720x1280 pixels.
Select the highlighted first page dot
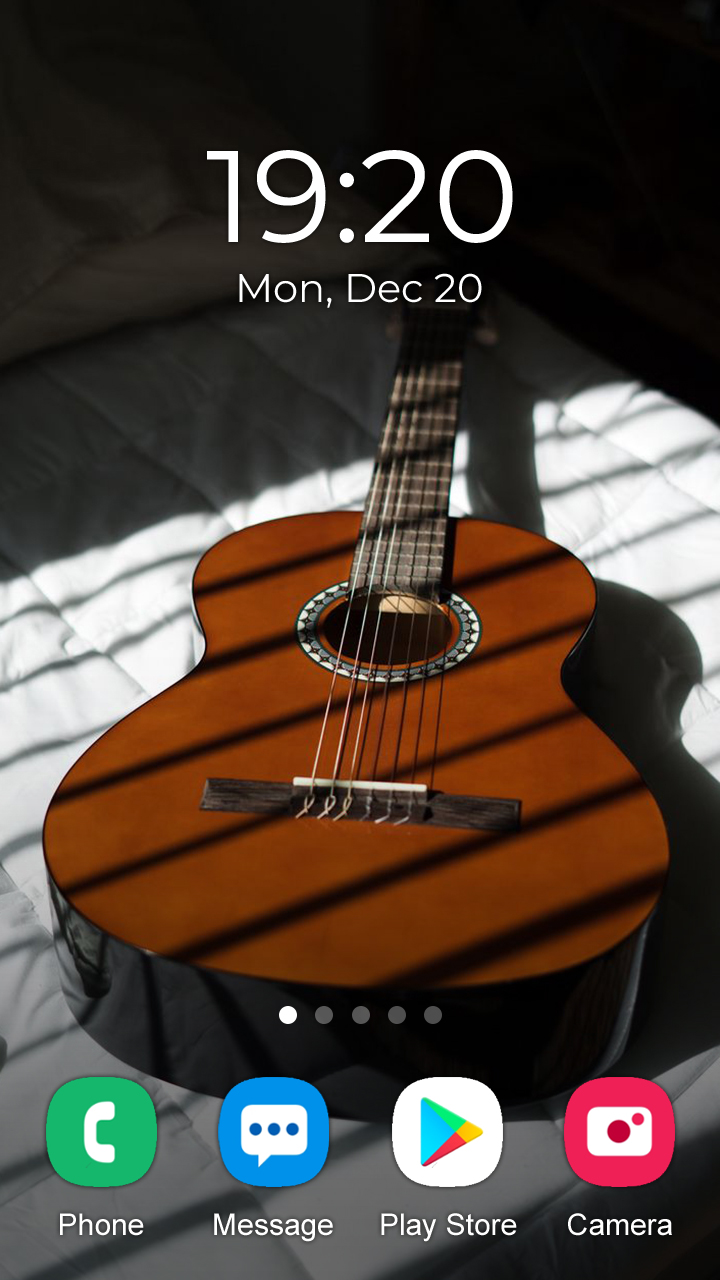[288, 1015]
